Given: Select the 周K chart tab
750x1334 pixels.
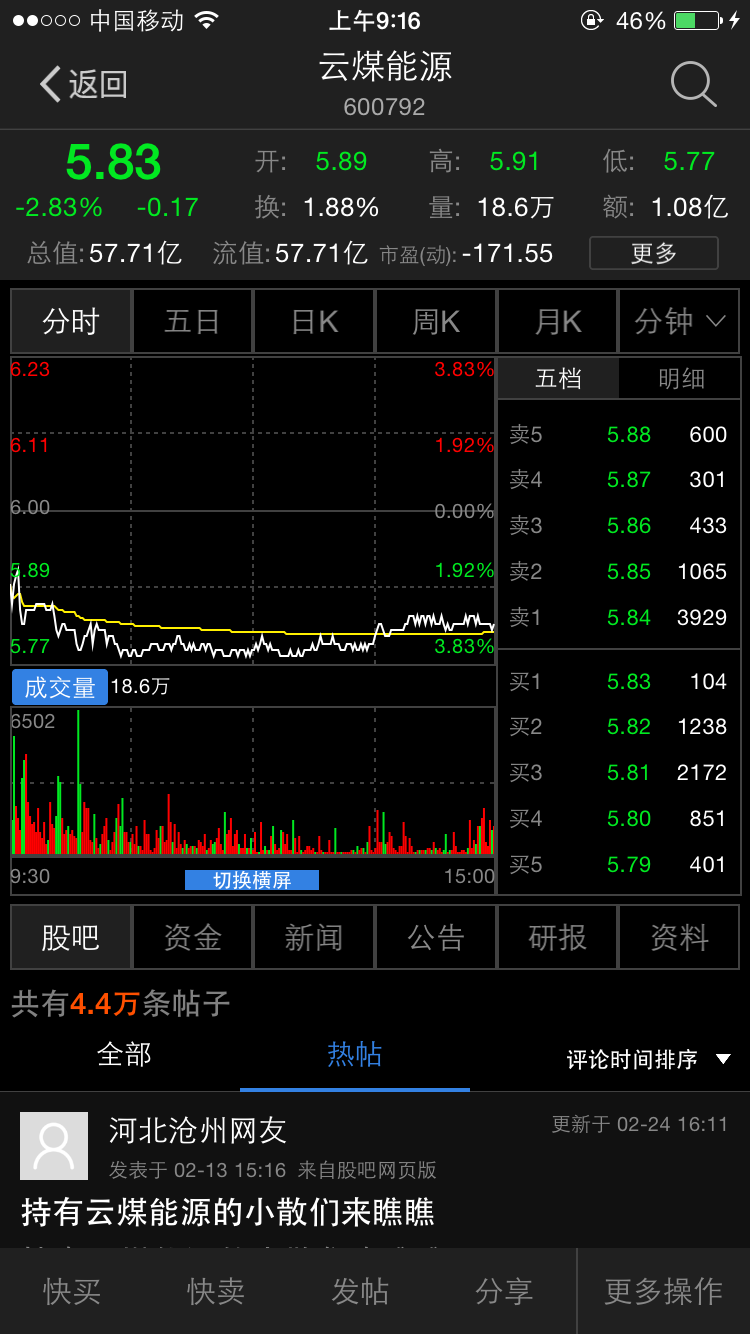Looking at the screenshot, I should [436, 322].
